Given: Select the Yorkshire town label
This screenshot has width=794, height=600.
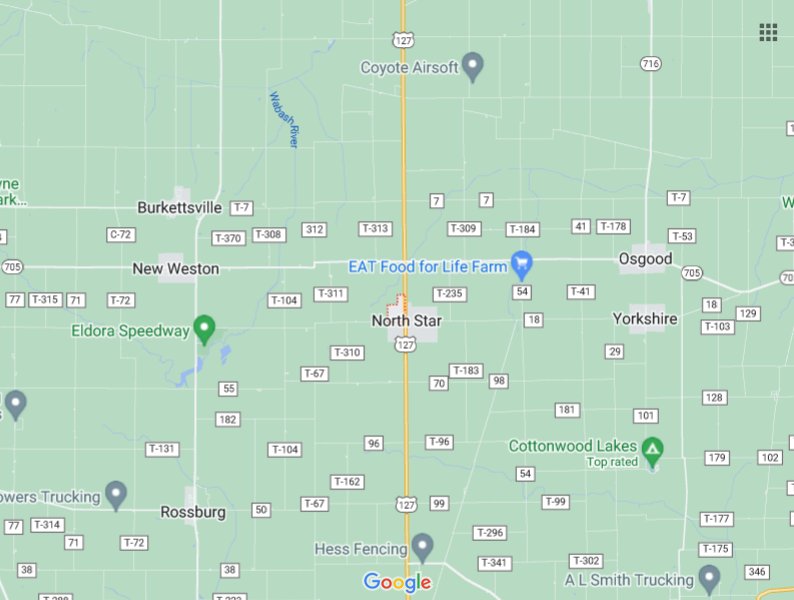Looking at the screenshot, I should click(x=645, y=319).
